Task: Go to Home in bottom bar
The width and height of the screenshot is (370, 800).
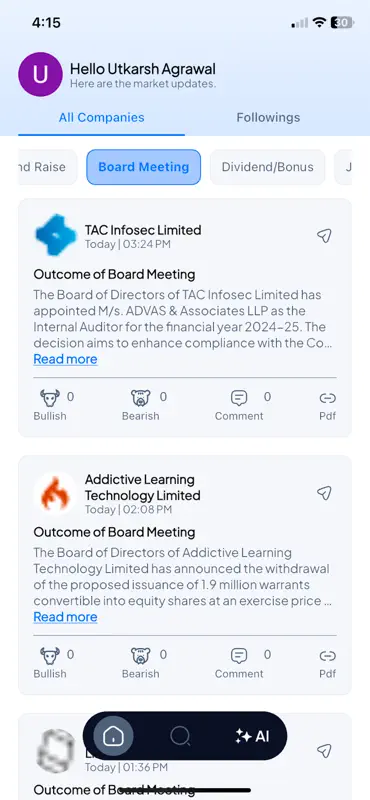Action: (x=113, y=736)
